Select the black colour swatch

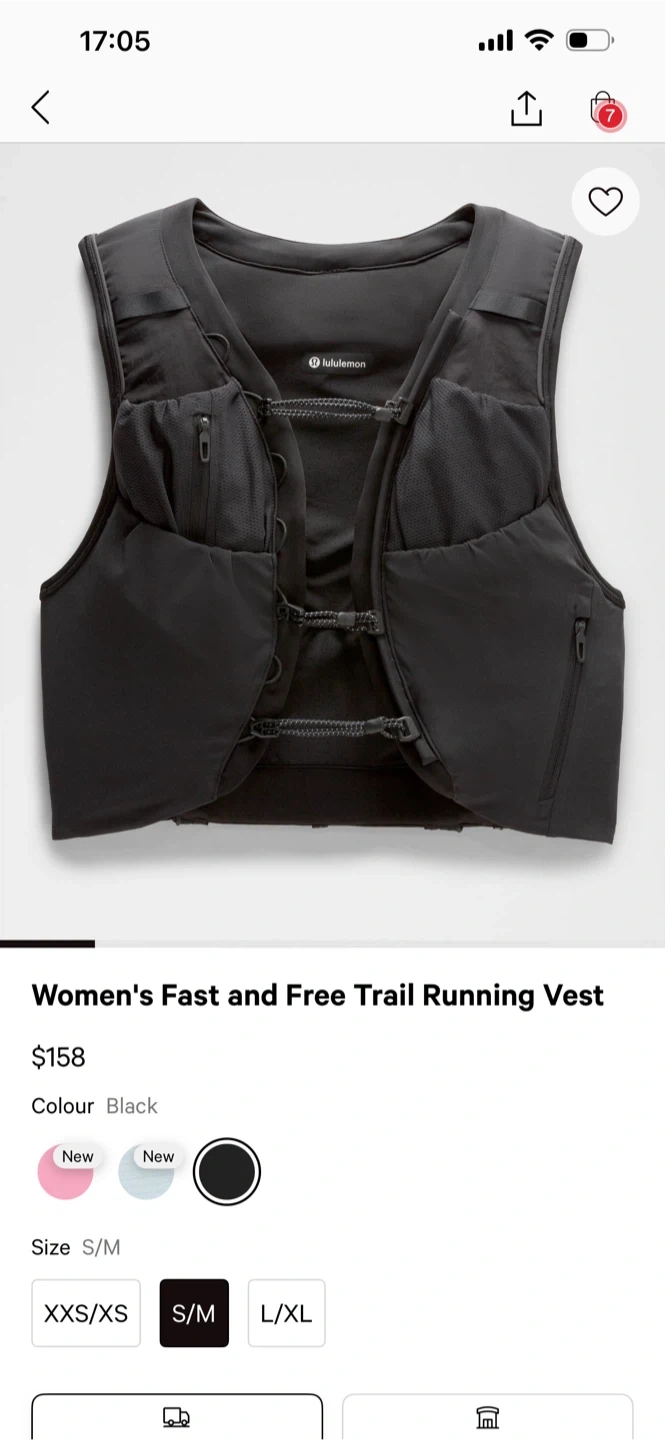click(x=227, y=1172)
